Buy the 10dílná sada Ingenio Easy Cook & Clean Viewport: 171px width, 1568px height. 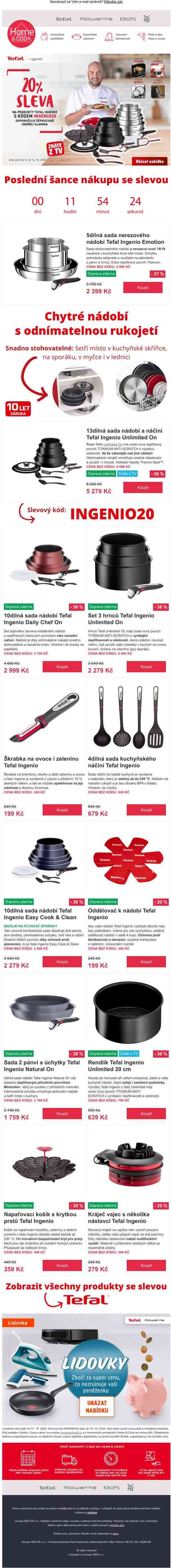click(62, 962)
